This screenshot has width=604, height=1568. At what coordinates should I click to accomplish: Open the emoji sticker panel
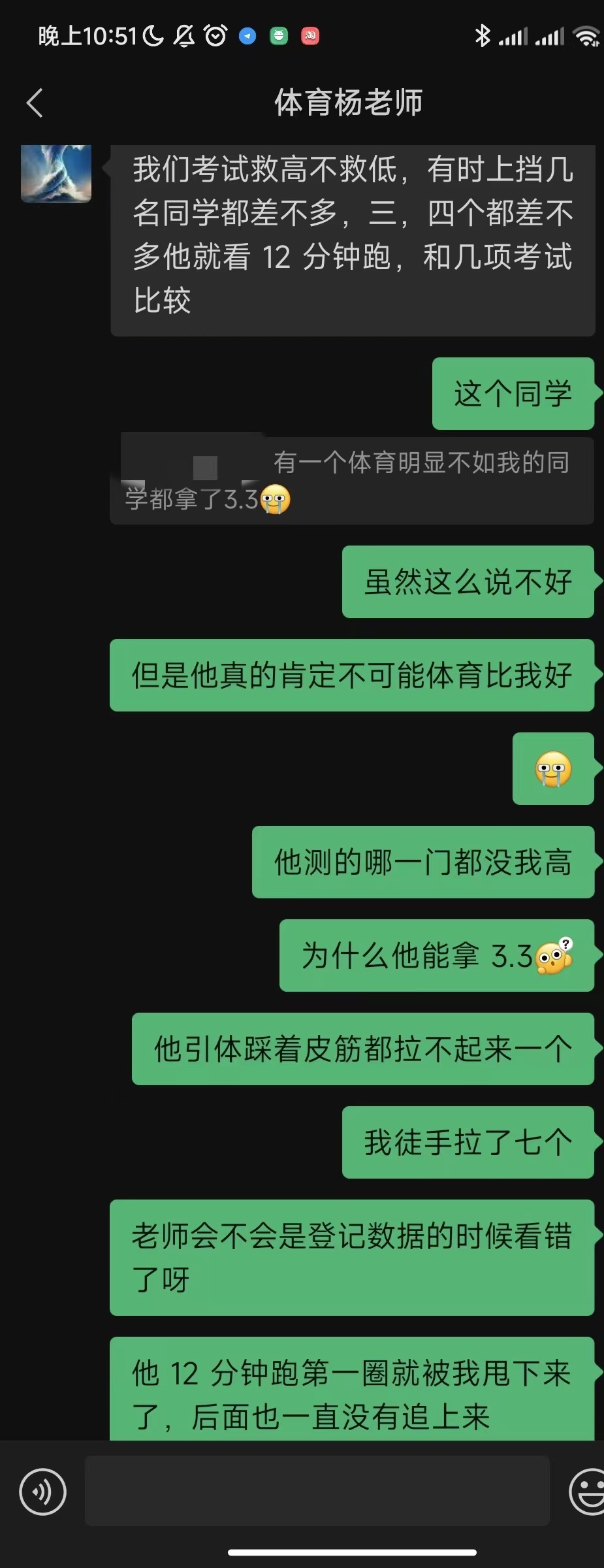pyautogui.click(x=588, y=1492)
